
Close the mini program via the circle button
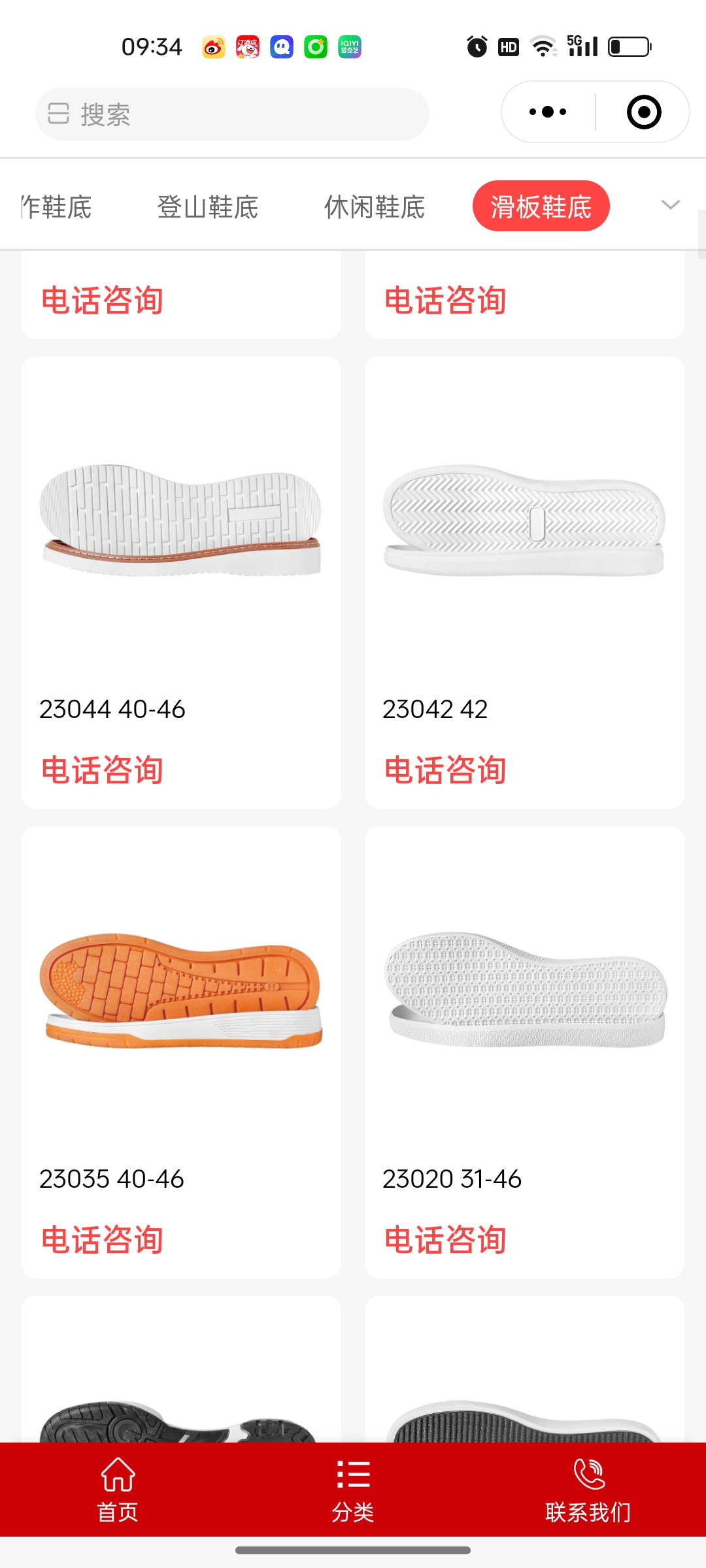click(643, 112)
